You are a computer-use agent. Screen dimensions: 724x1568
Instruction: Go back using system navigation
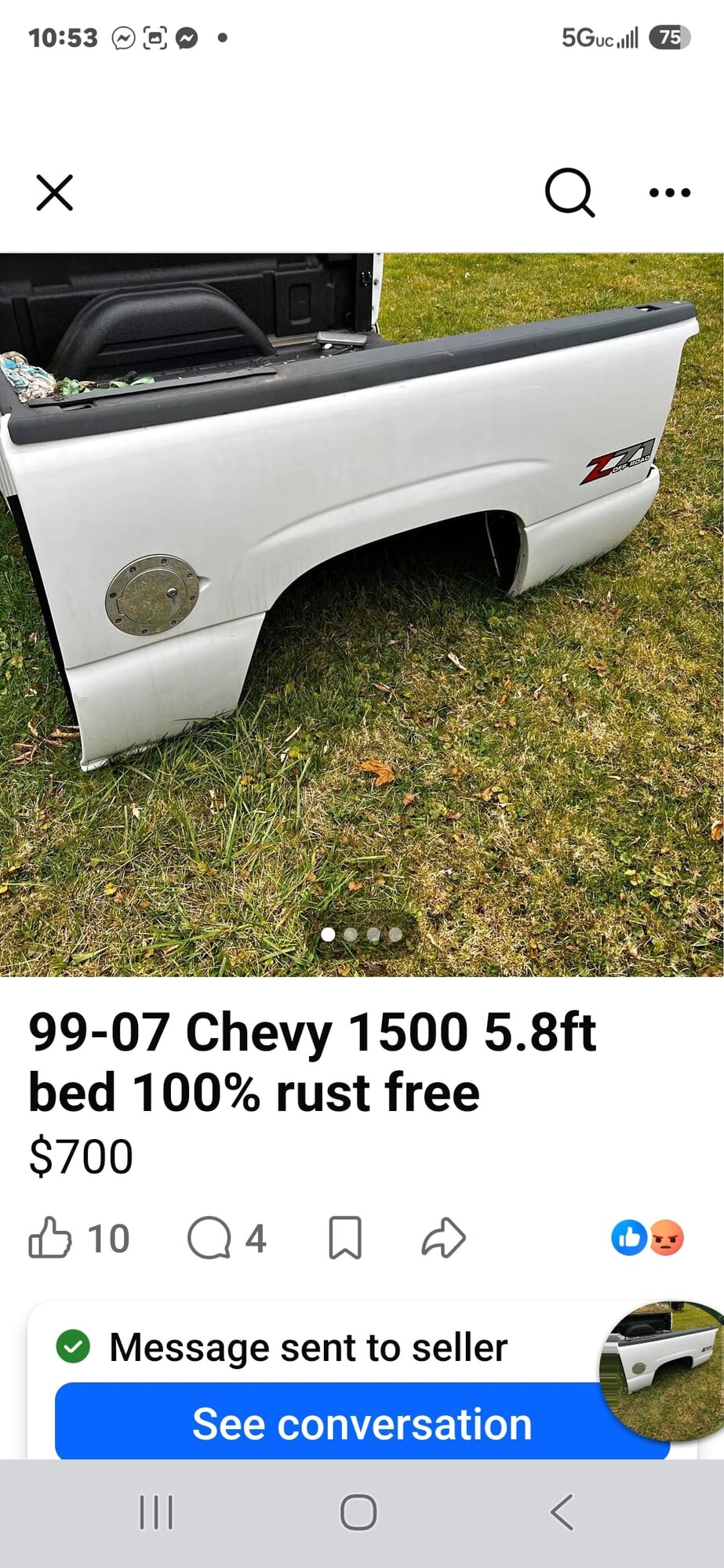[x=562, y=1512]
